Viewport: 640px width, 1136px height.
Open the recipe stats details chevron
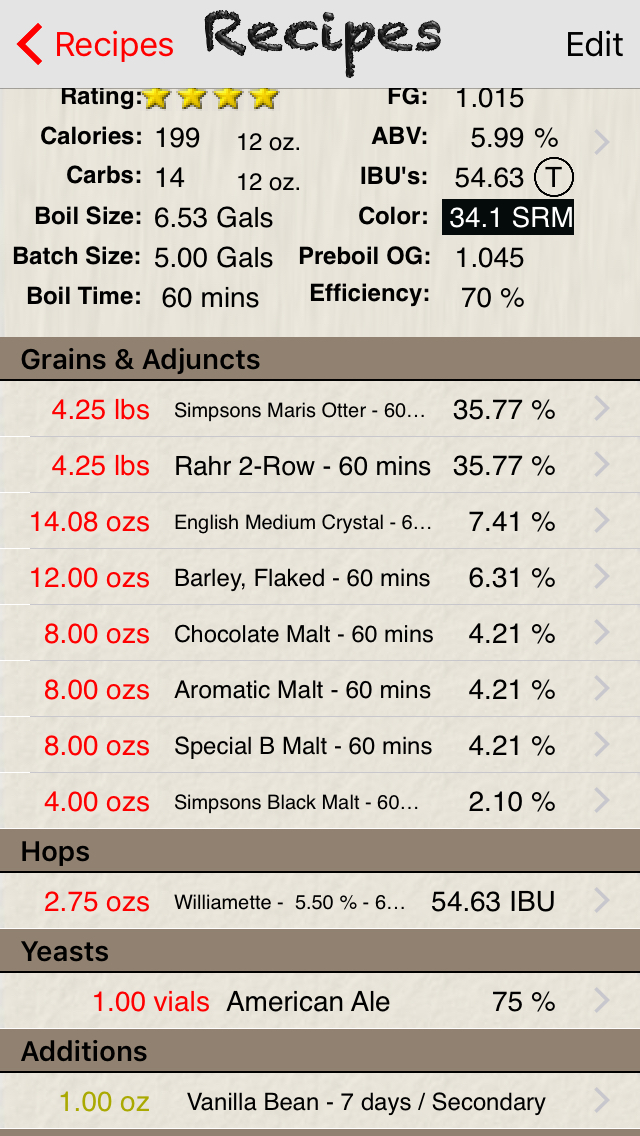tap(602, 143)
